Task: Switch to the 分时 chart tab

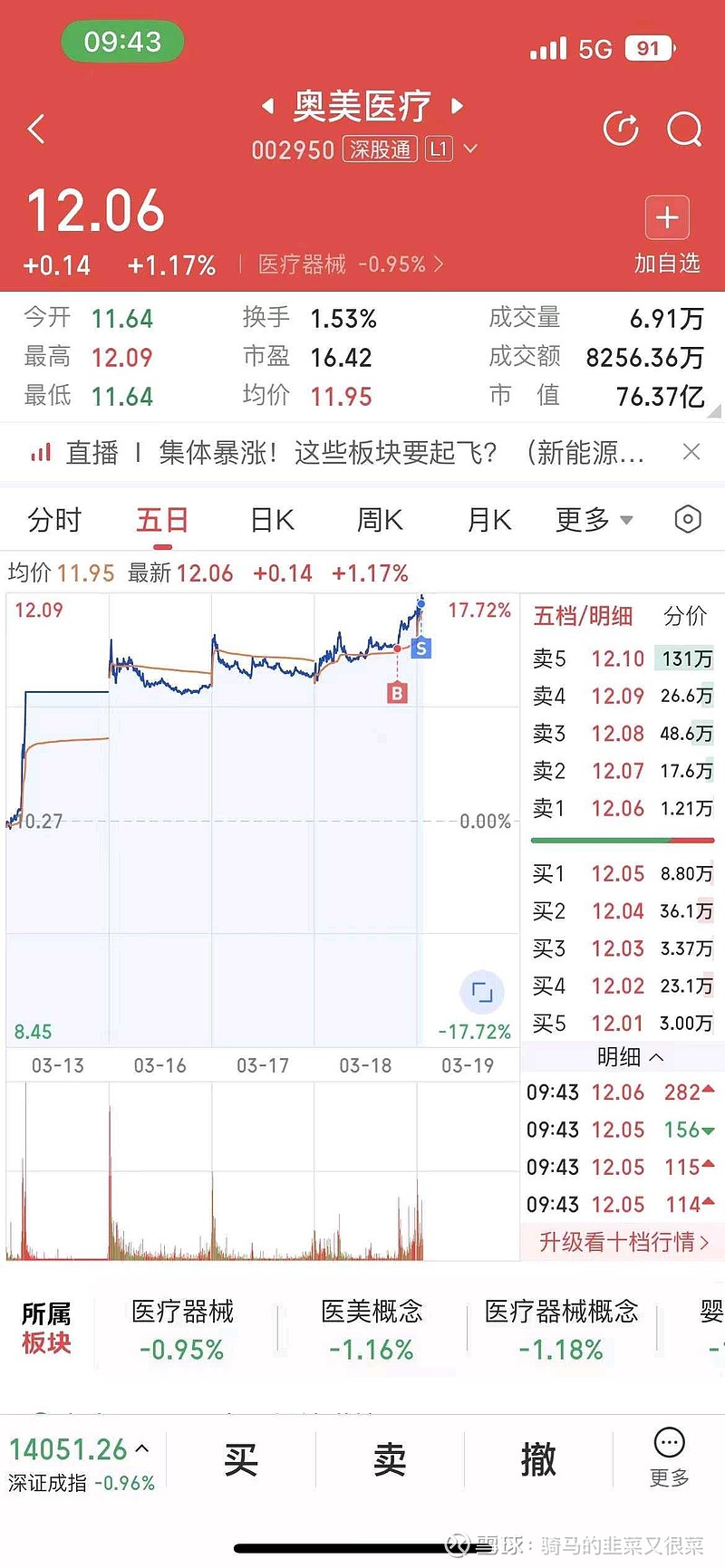Action: pos(54,520)
